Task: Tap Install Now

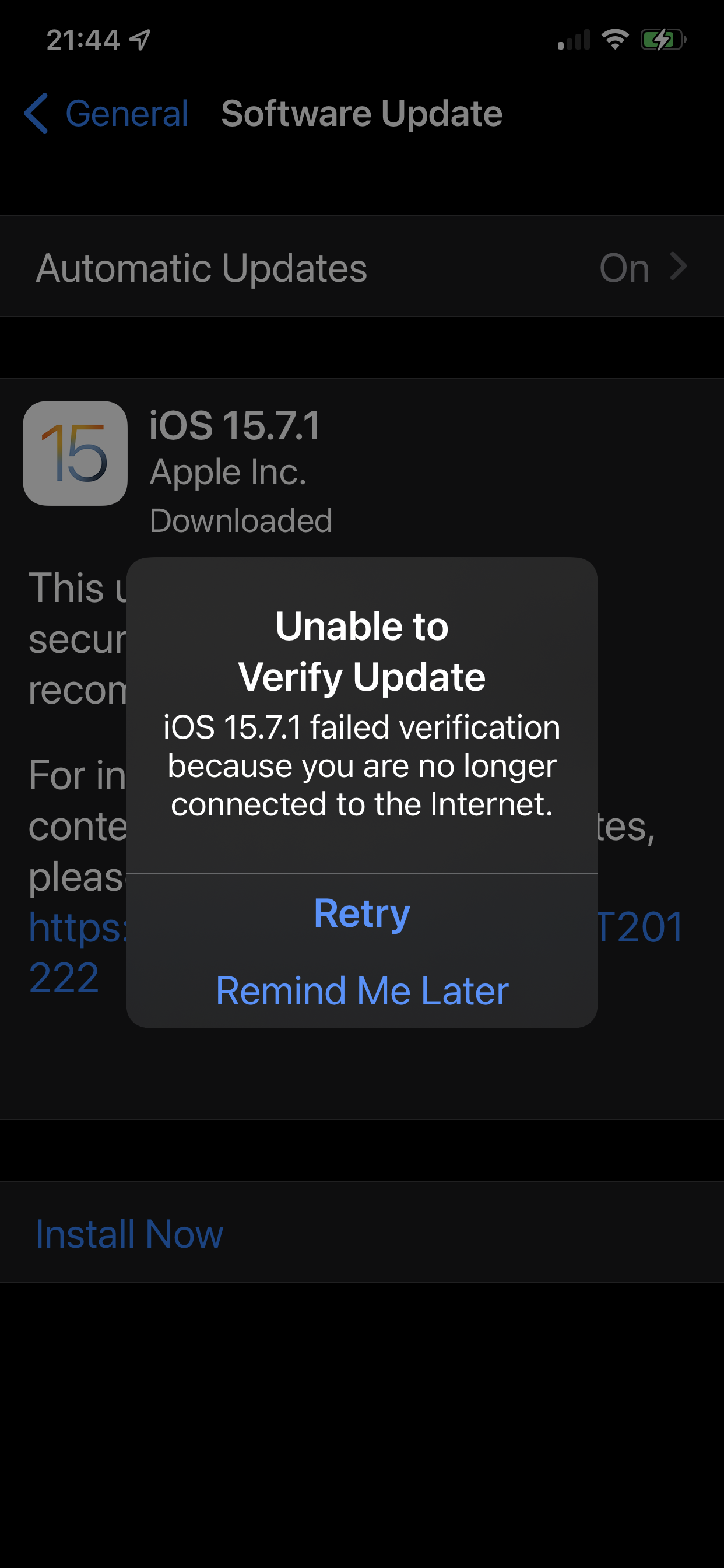Action: 129,1234
